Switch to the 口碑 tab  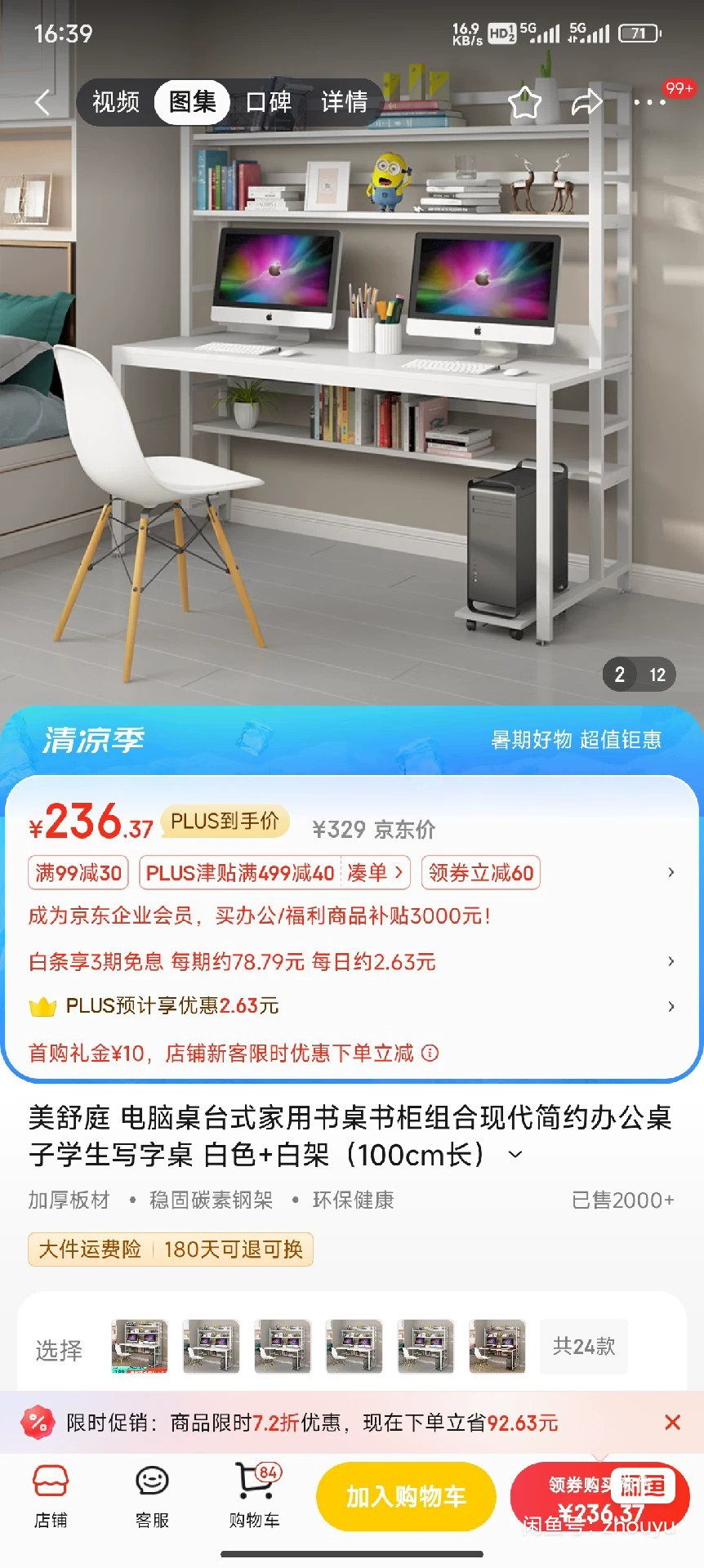269,102
